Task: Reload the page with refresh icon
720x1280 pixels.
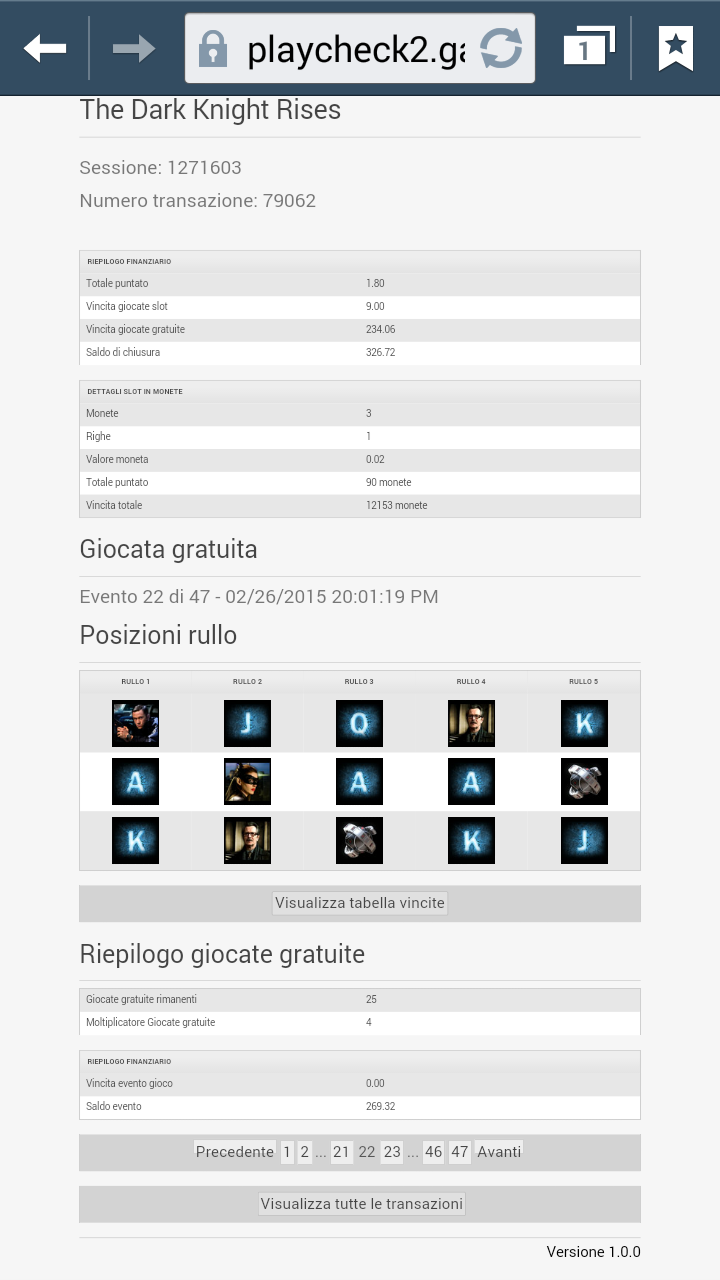Action: point(501,48)
